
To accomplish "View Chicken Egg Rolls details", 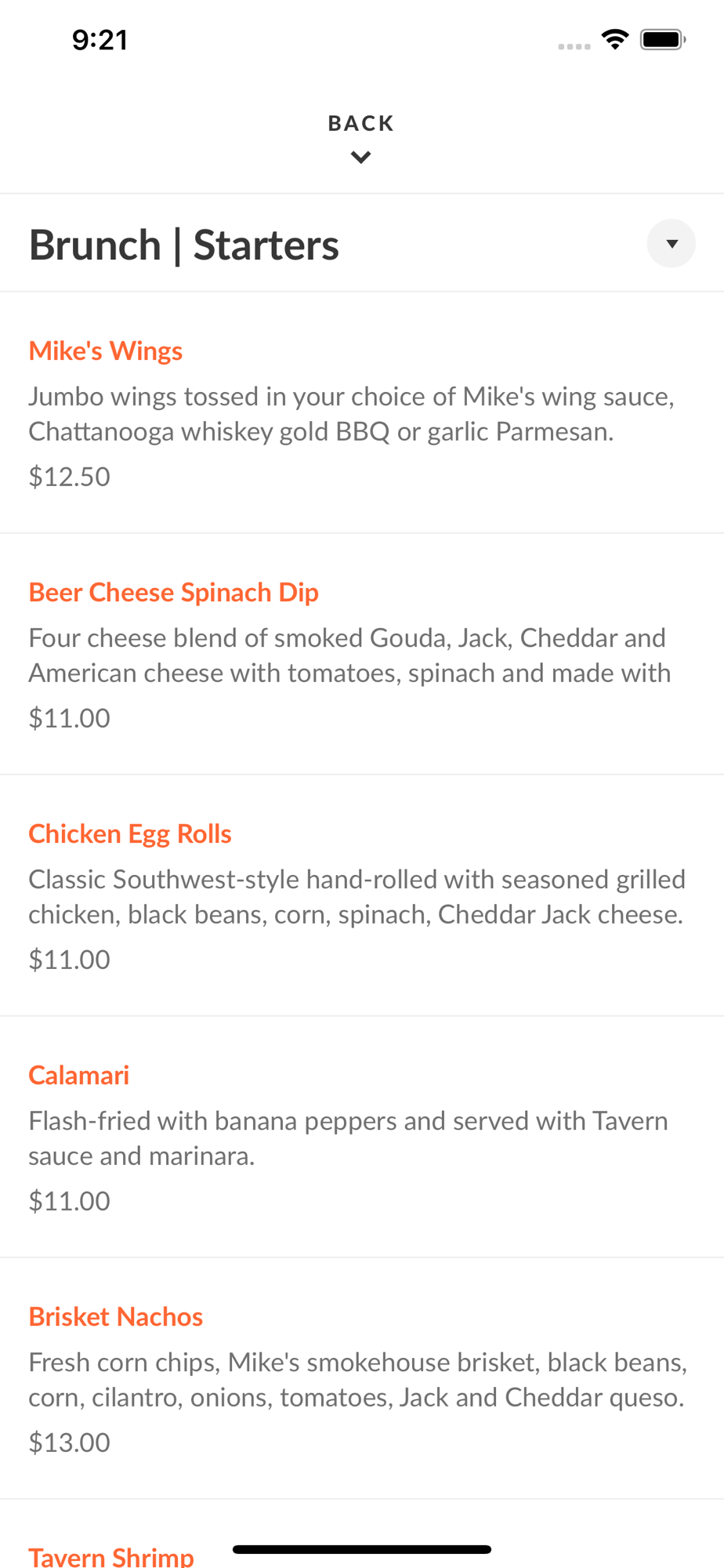I will pyautogui.click(x=130, y=834).
